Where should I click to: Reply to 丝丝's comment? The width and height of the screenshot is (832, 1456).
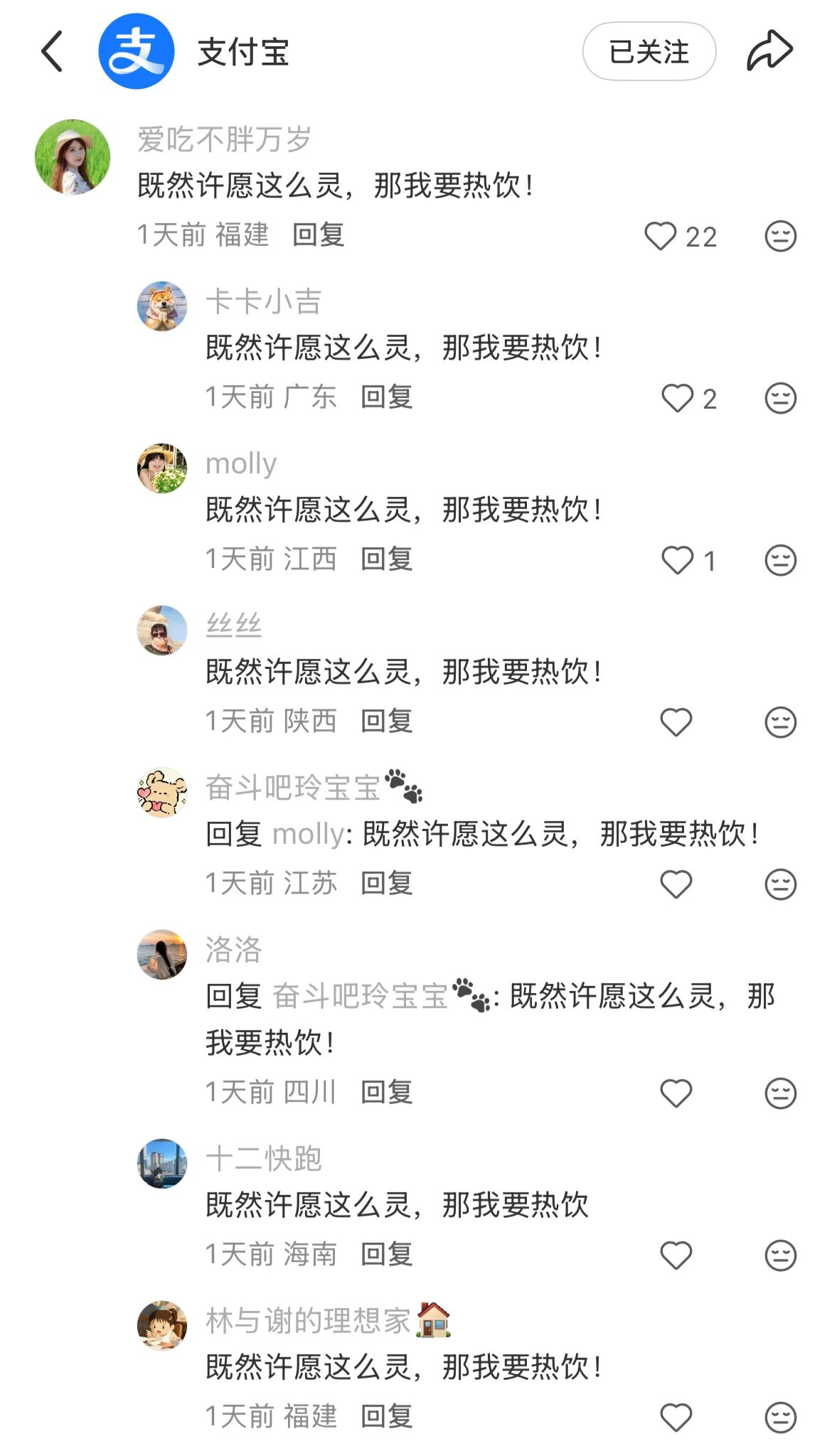click(386, 721)
